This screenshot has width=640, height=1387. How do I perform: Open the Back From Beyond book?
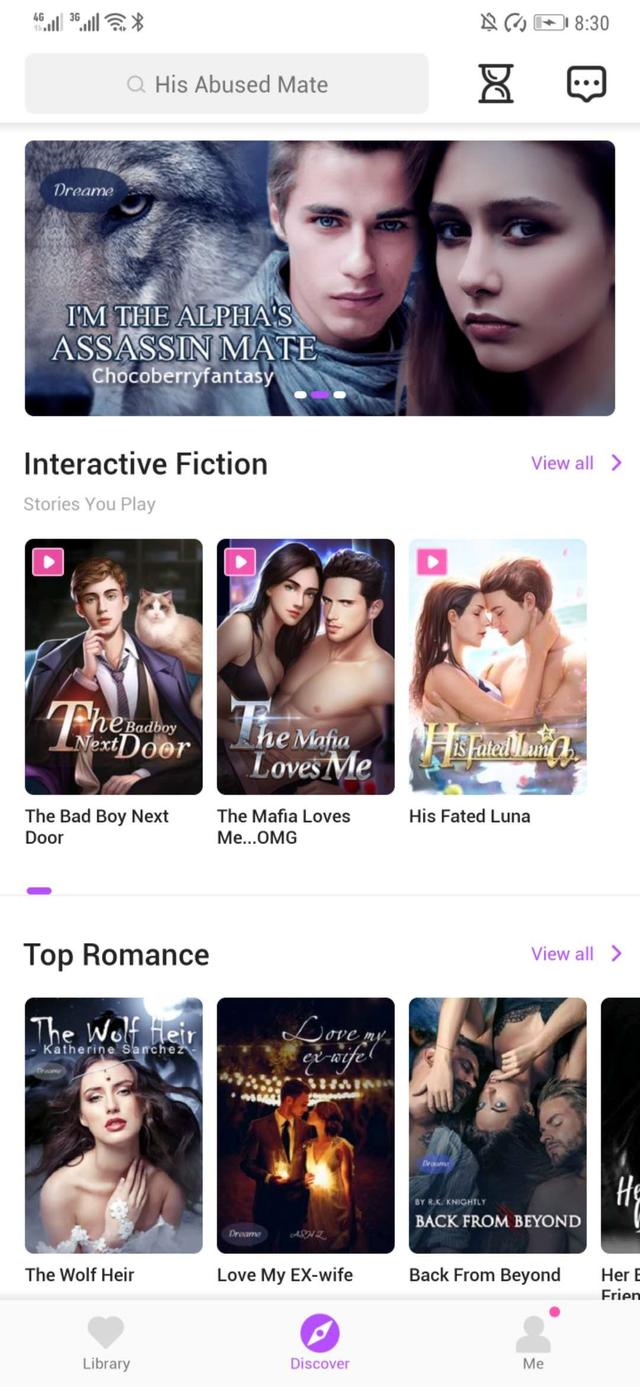click(497, 1125)
